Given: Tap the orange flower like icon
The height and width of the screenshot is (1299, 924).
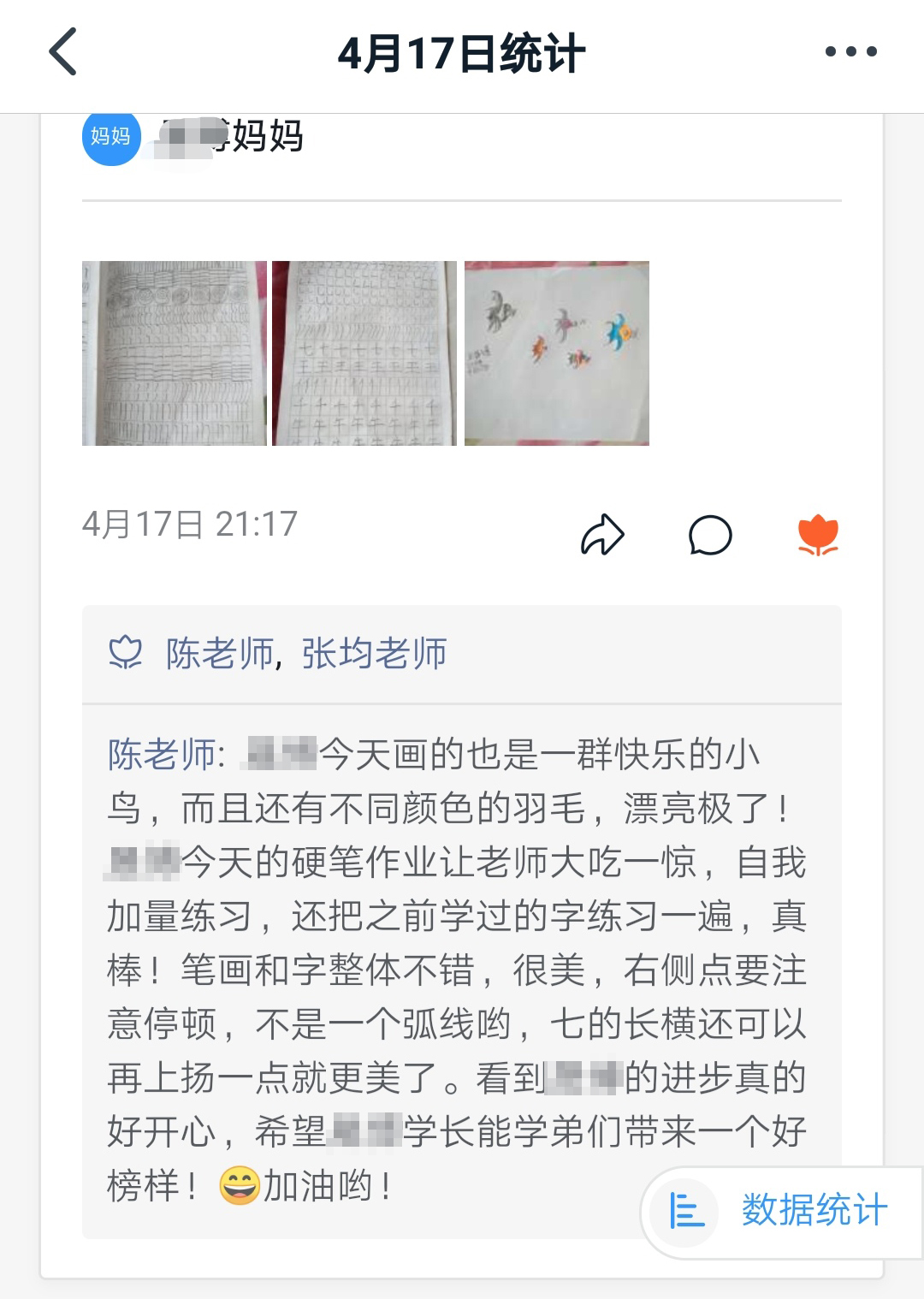Looking at the screenshot, I should pyautogui.click(x=818, y=536).
